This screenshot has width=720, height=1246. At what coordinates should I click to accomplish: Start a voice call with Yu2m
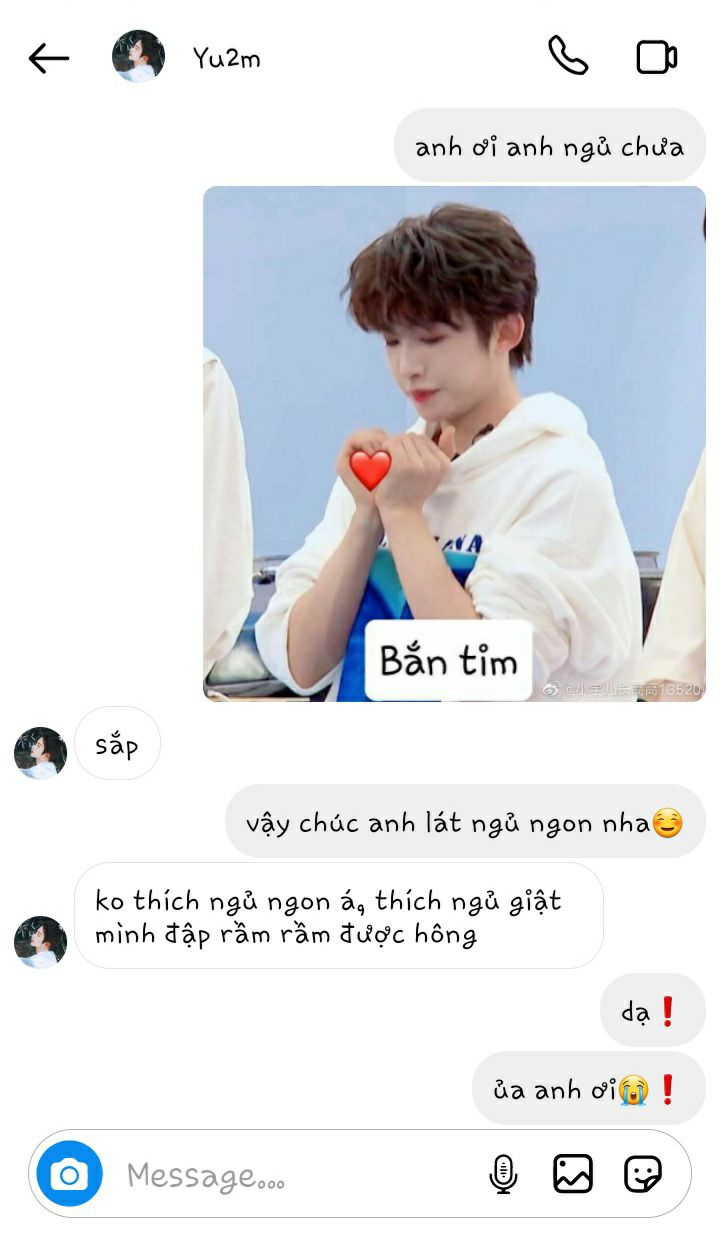(568, 56)
